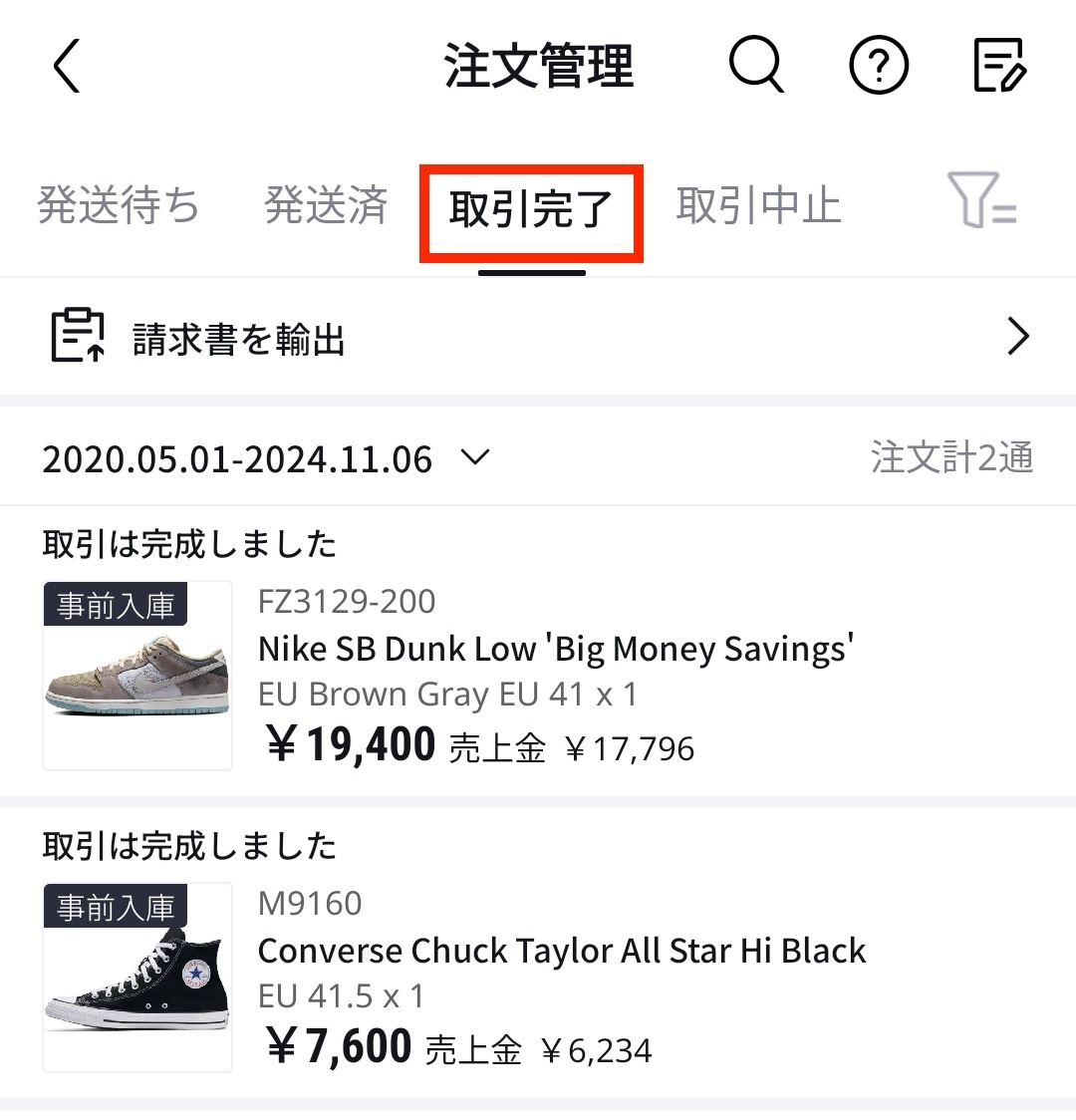The width and height of the screenshot is (1076, 1120).
Task: Switch to the 発送待ち tab
Action: [x=119, y=206]
